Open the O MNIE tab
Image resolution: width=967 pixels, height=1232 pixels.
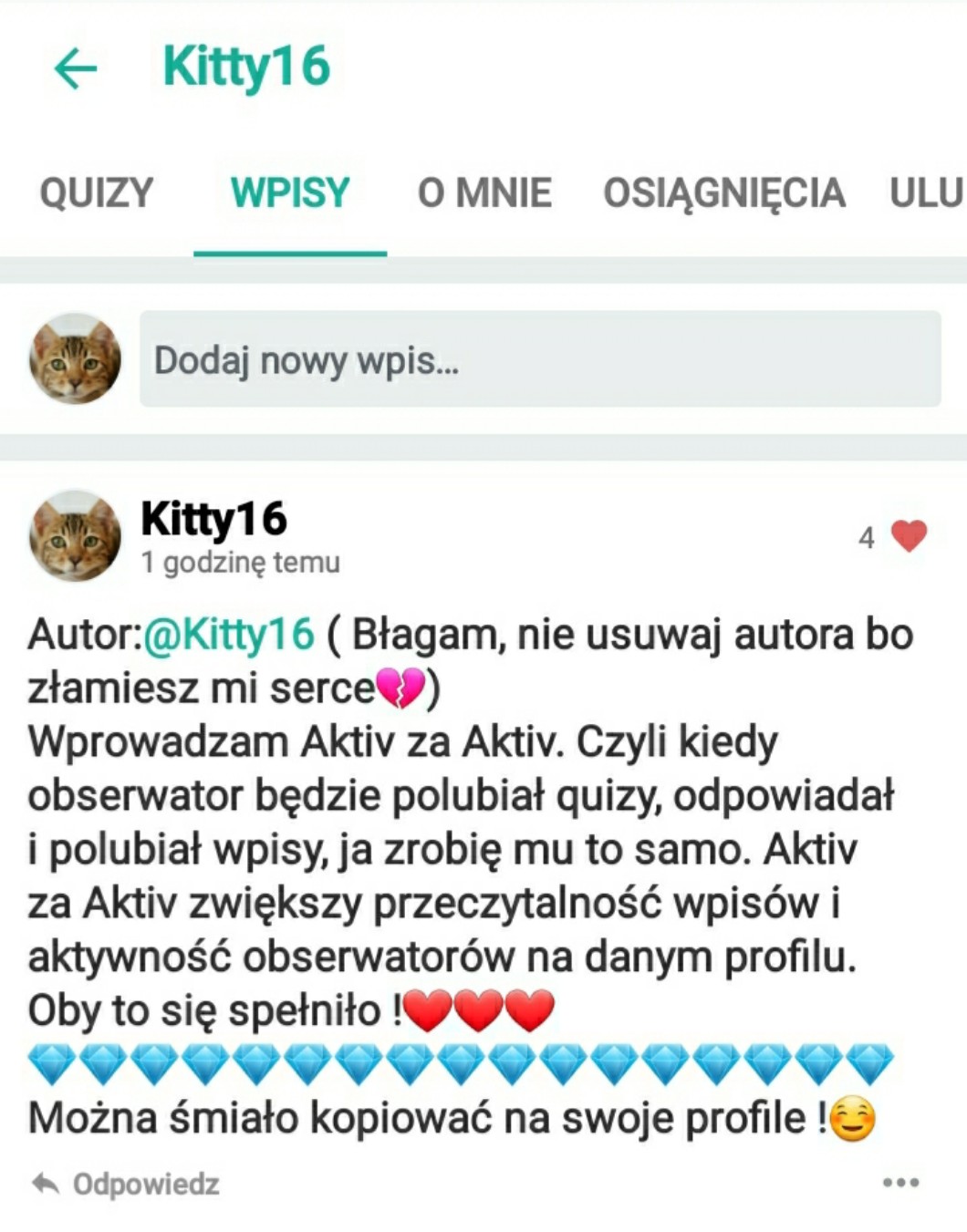[x=484, y=193]
